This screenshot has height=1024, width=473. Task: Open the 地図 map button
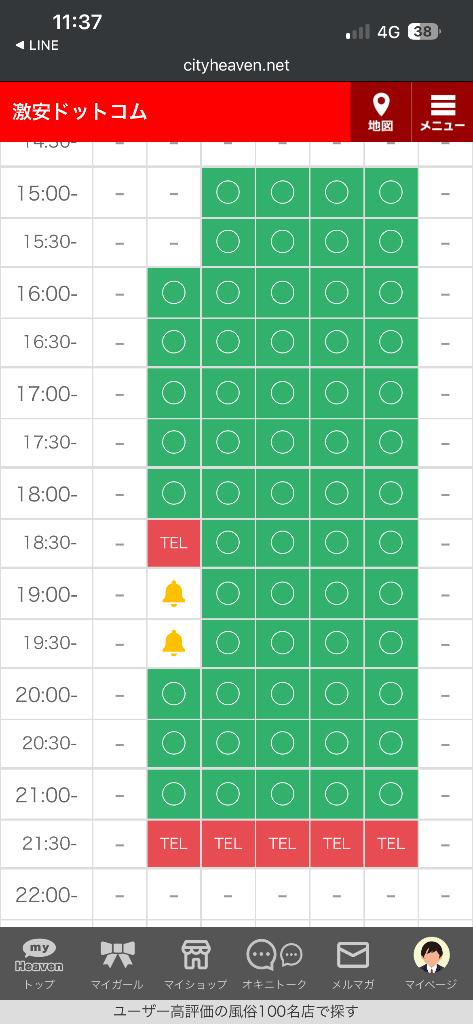(x=381, y=112)
